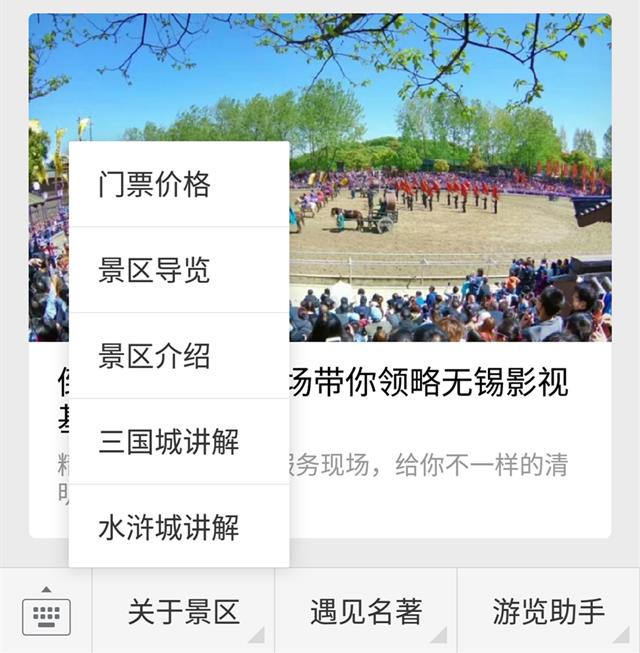Open the 游览助手 menu
This screenshot has width=640, height=653.
[548, 612]
